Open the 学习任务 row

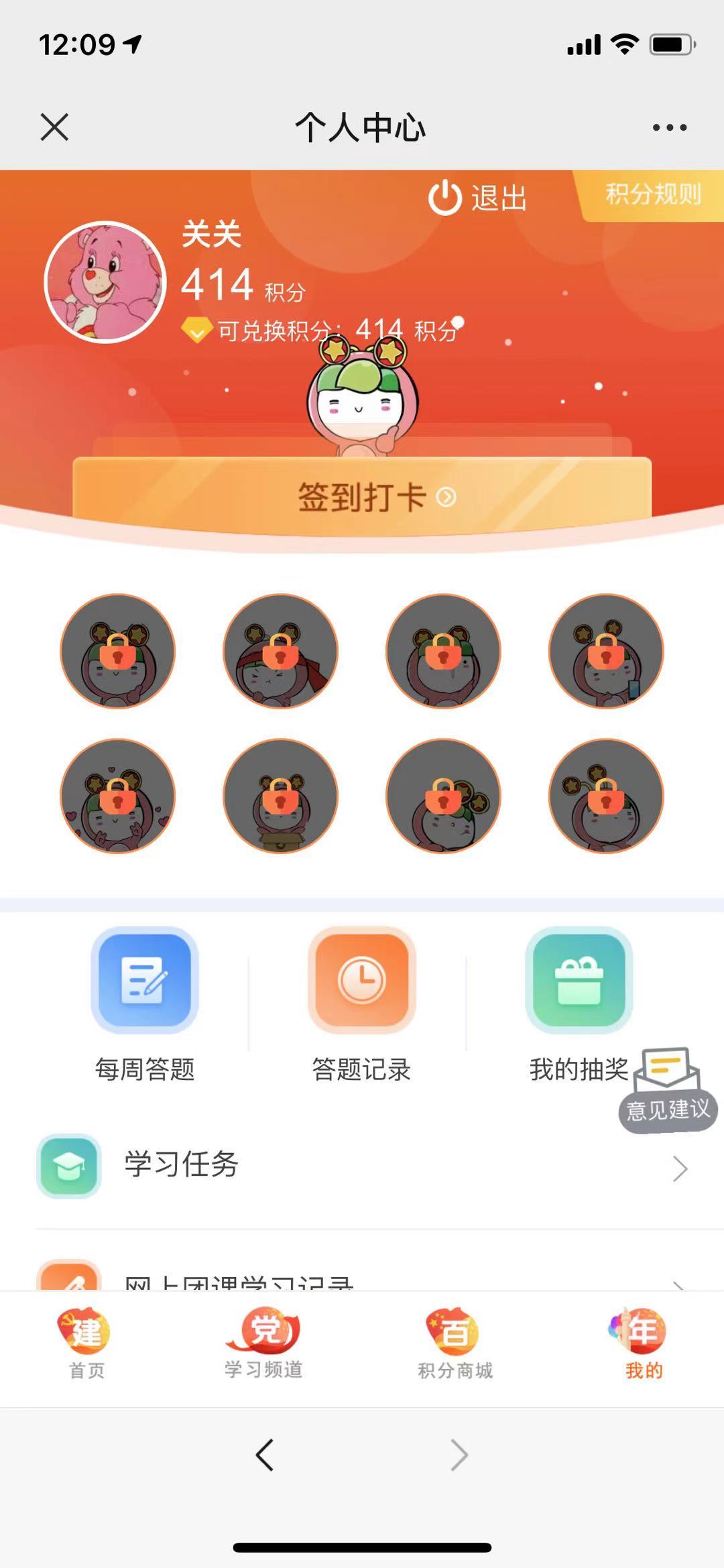[x=362, y=1166]
